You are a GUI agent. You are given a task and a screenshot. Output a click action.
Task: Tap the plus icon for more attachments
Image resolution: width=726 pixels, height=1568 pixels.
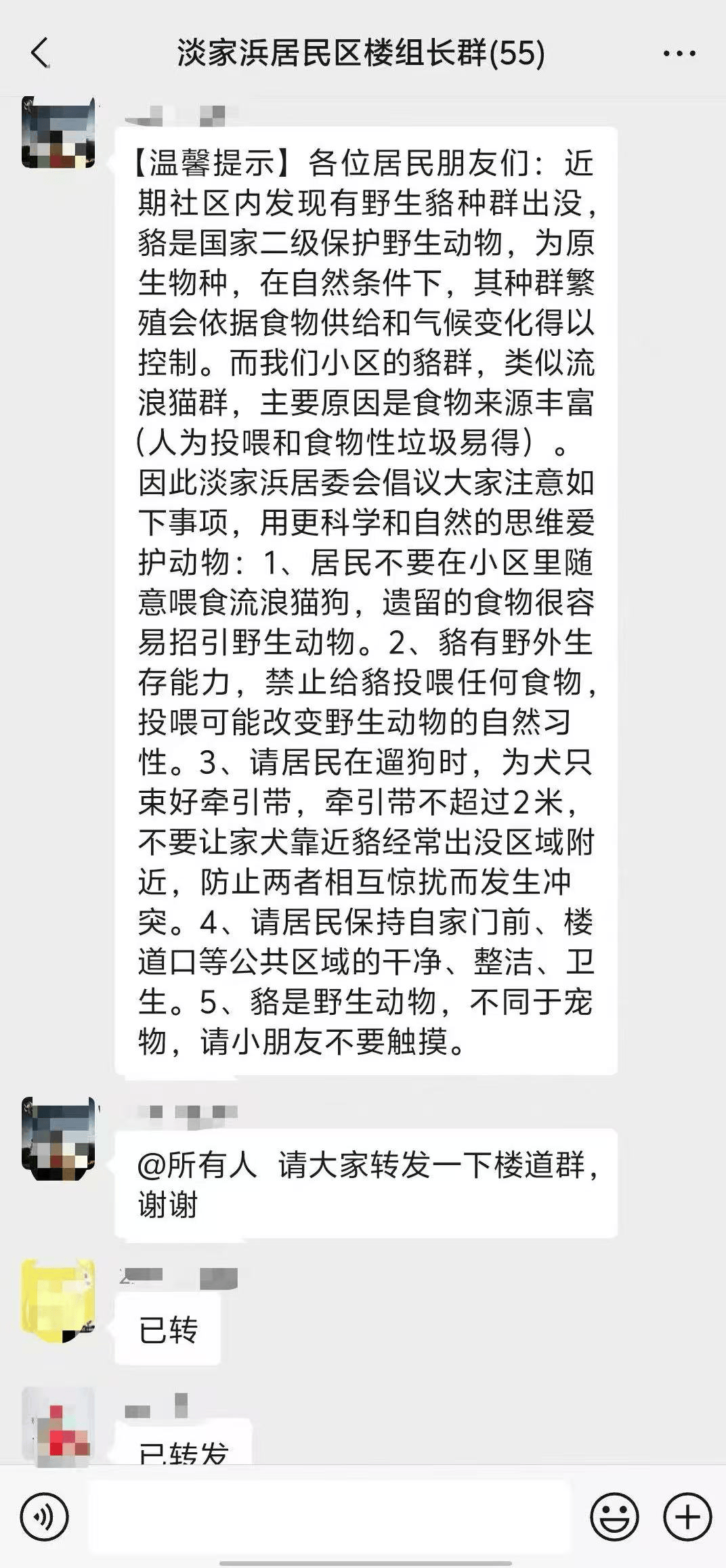coord(686,1515)
